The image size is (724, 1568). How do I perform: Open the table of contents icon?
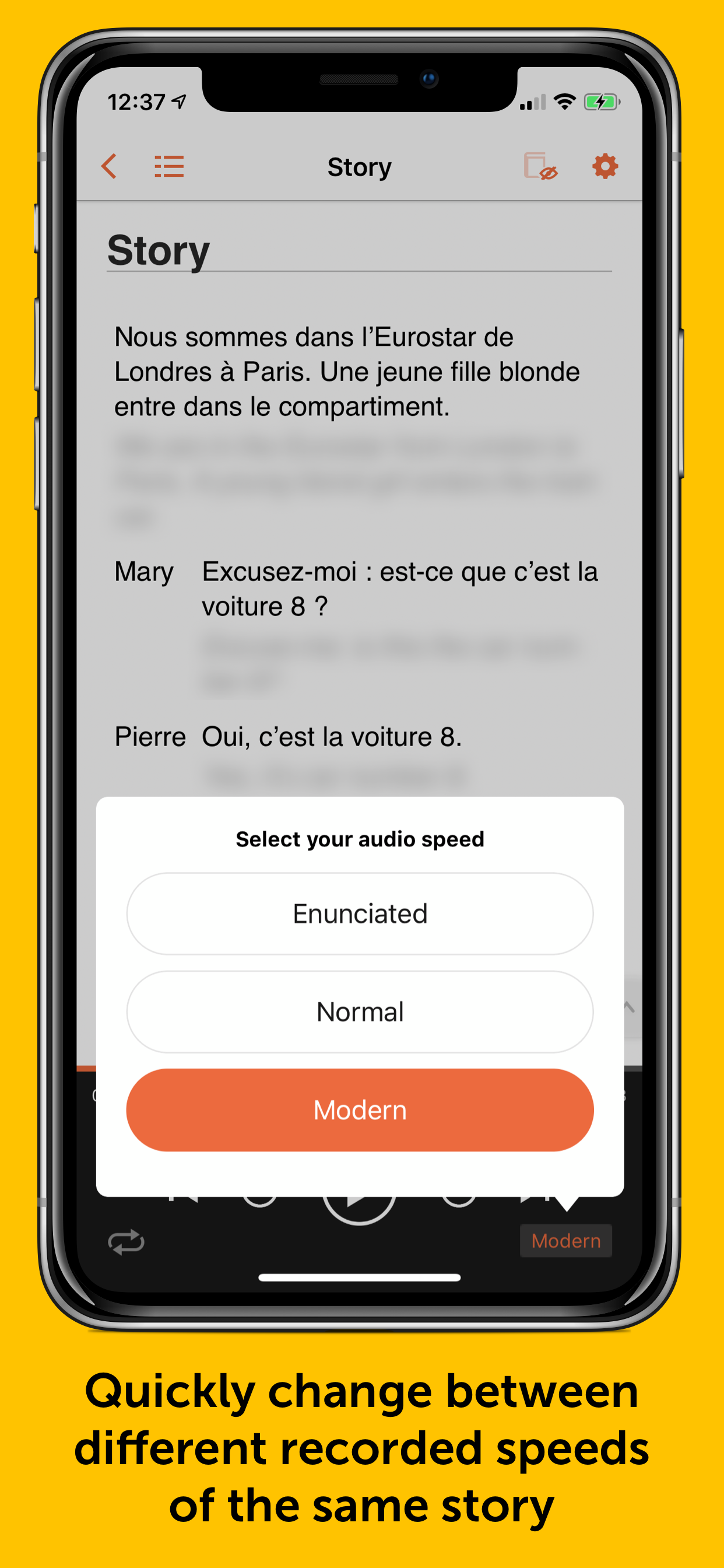click(169, 166)
